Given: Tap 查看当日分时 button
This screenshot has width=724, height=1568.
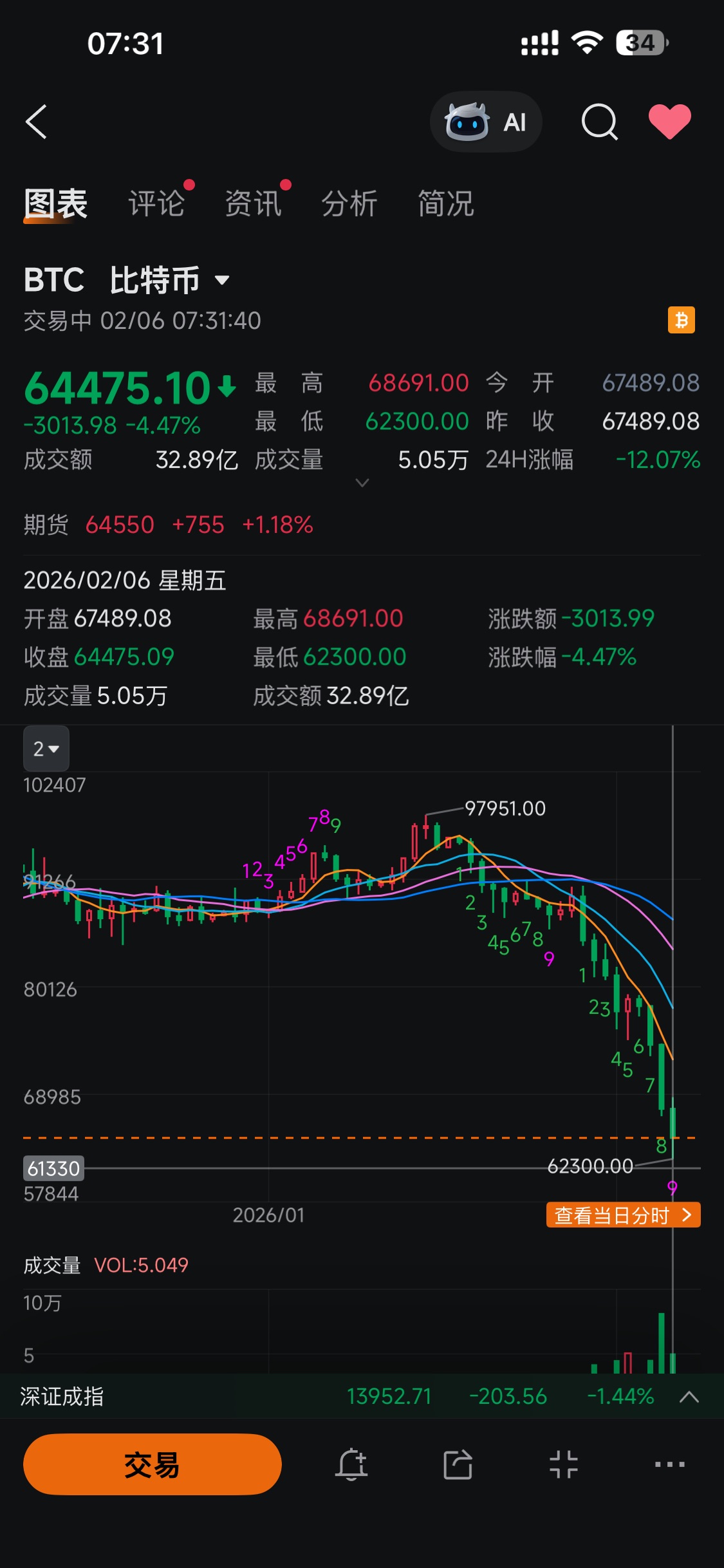Looking at the screenshot, I should click(622, 1215).
